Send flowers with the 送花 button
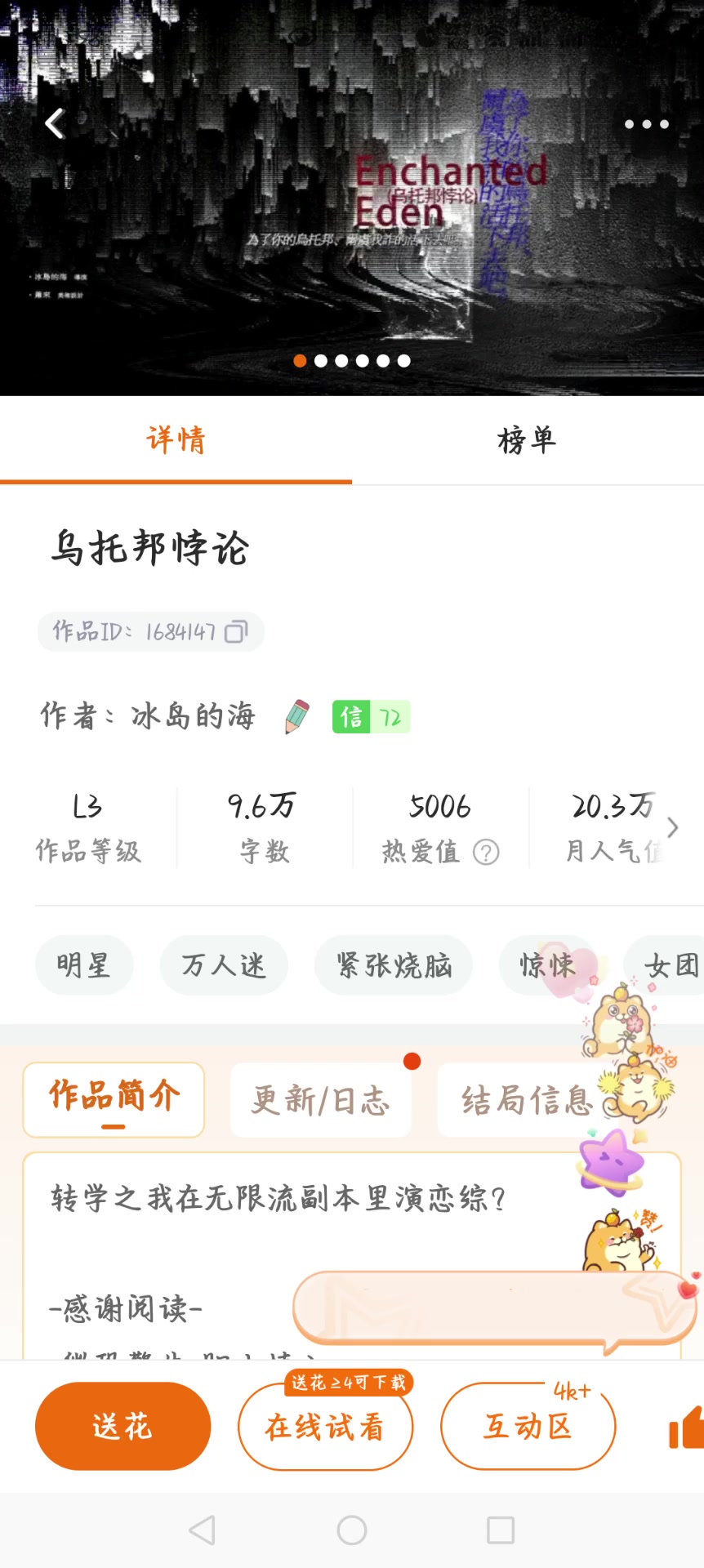This screenshot has height=1568, width=704. 123,1427
